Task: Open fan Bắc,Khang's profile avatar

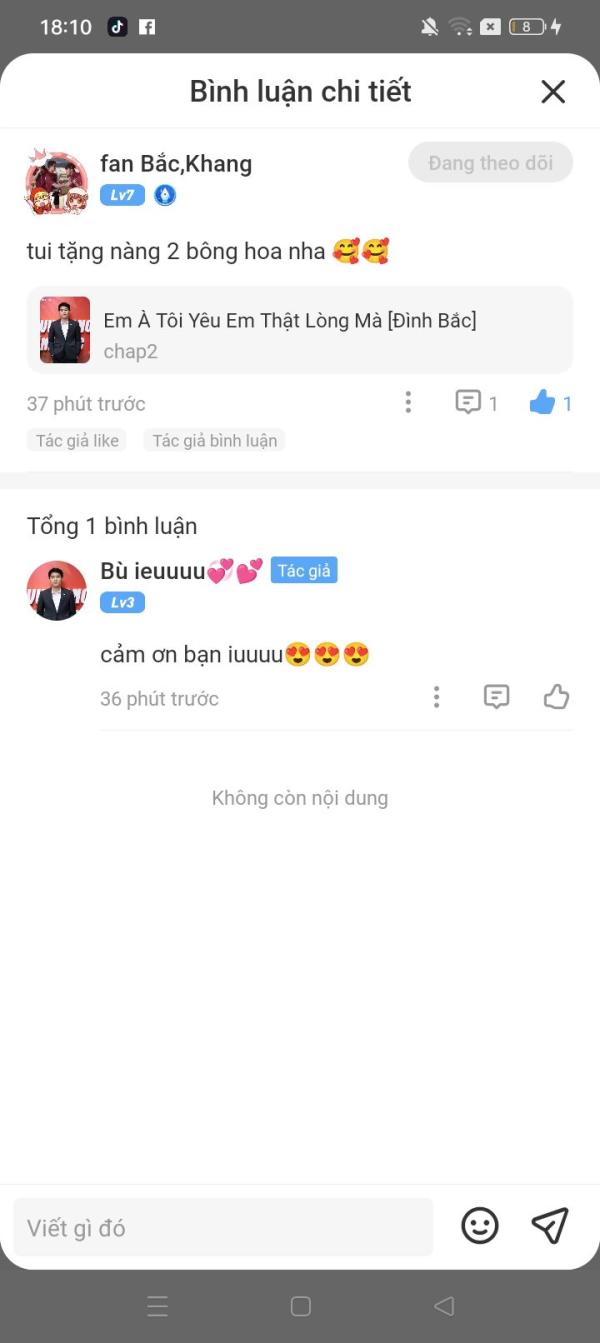Action: 56,182
